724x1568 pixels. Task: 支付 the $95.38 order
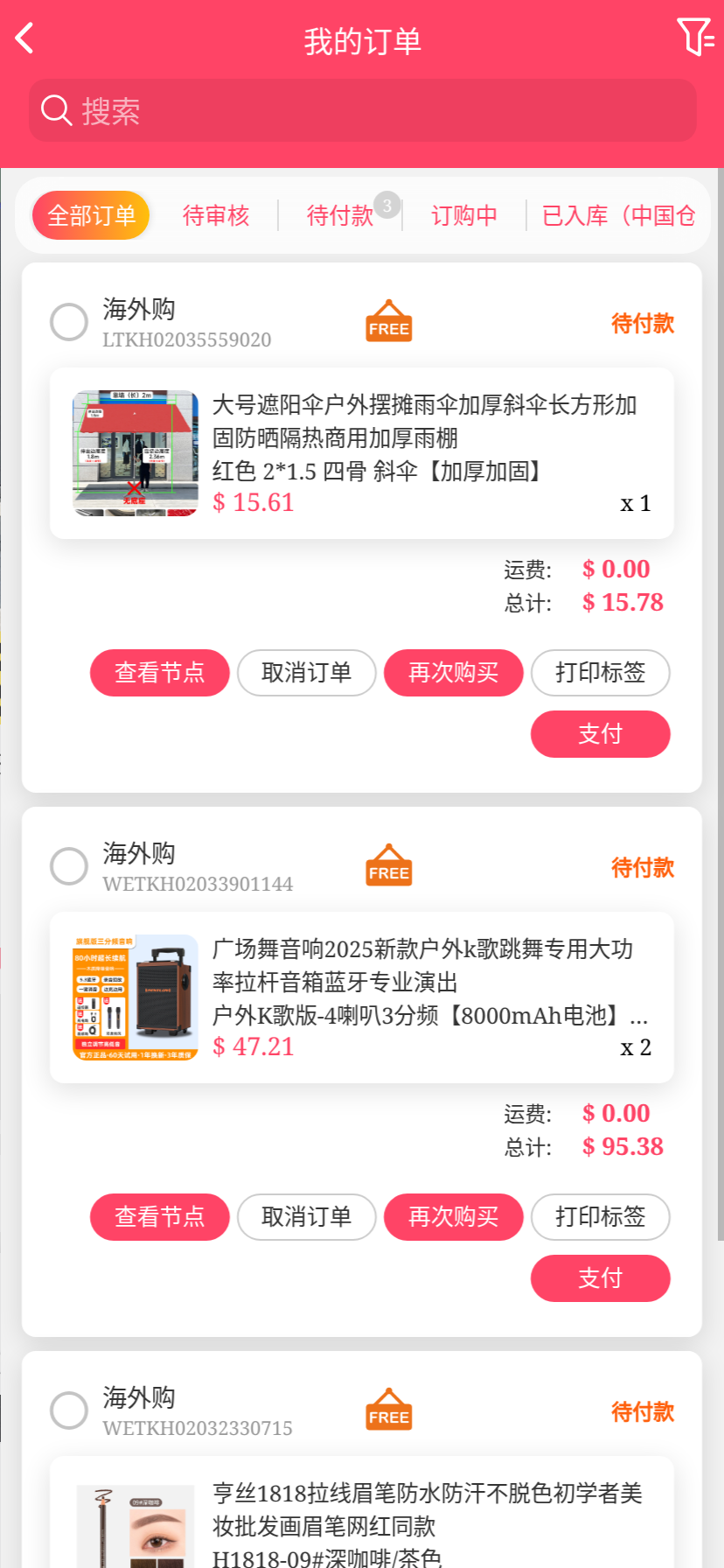click(x=601, y=1278)
